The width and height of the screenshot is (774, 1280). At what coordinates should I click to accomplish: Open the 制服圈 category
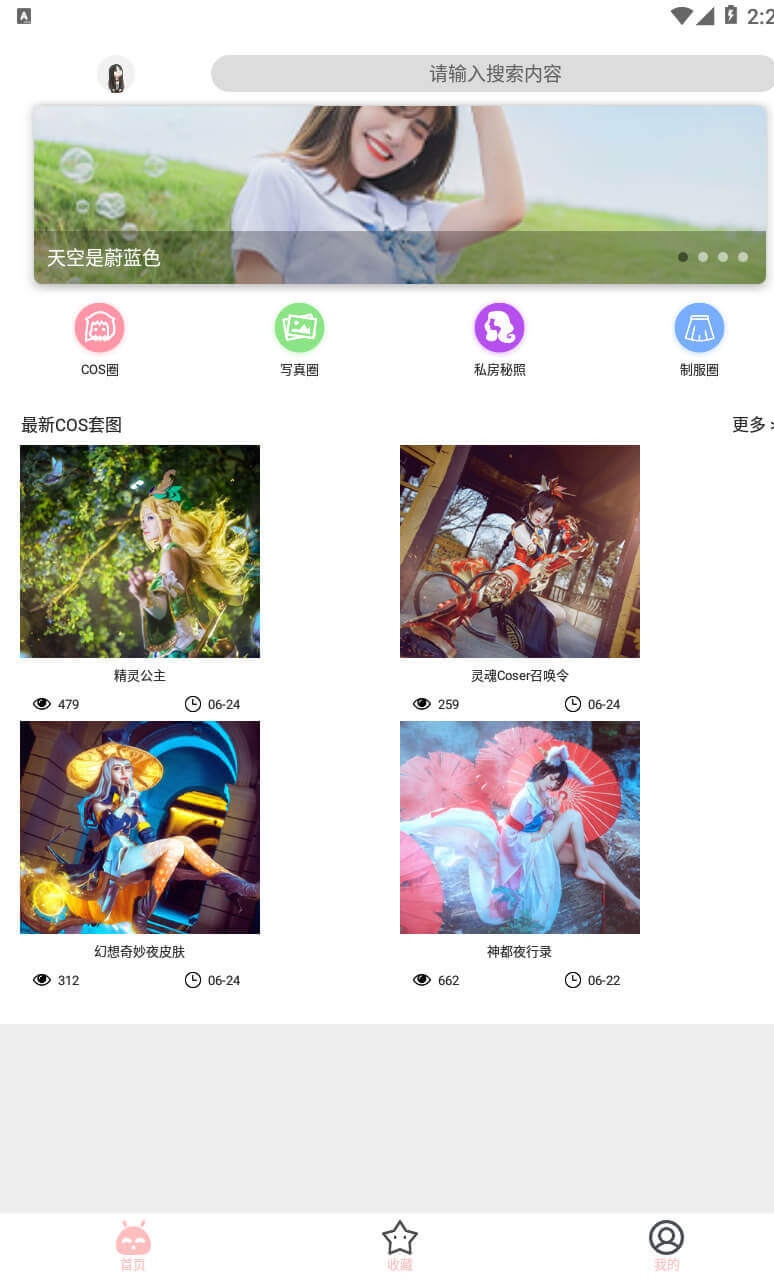(699, 340)
